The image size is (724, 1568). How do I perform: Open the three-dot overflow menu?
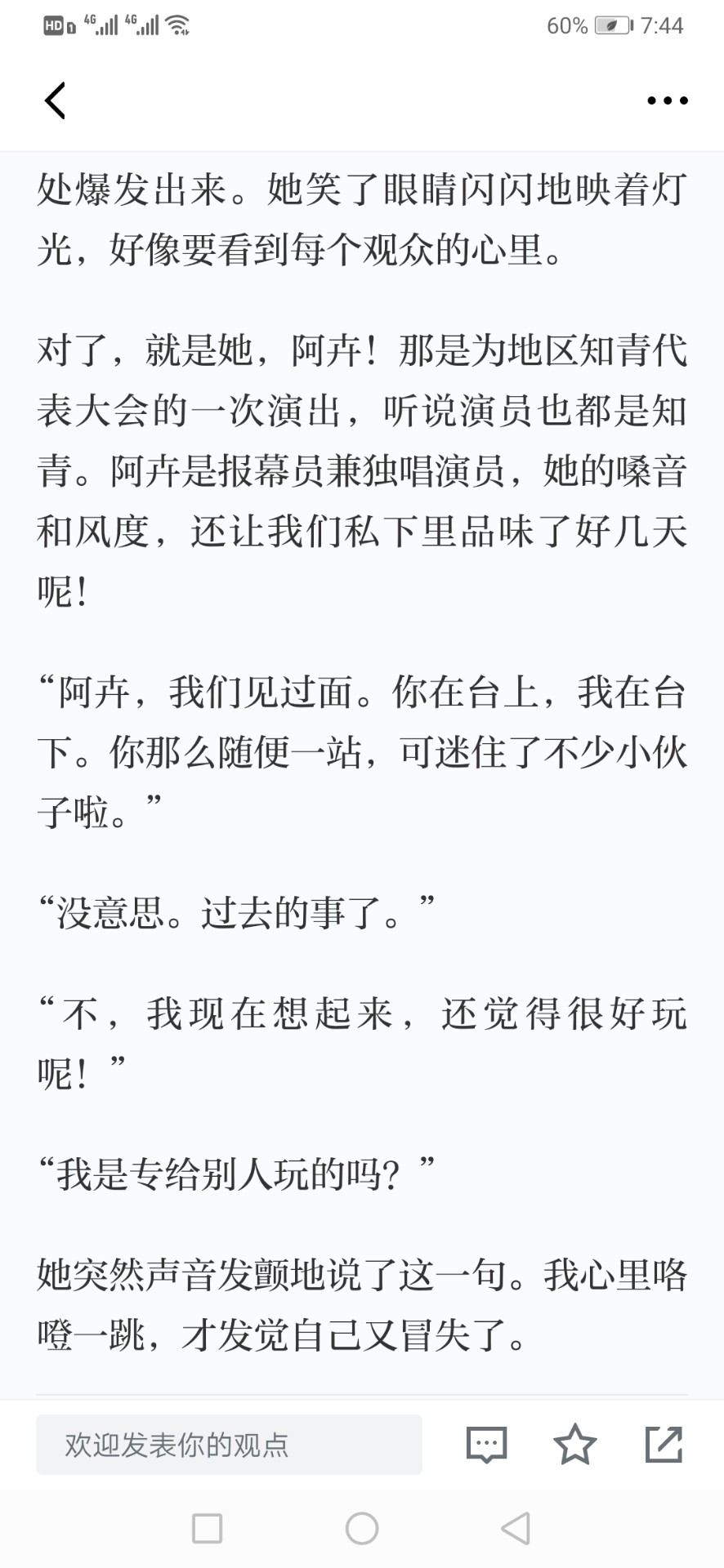pyautogui.click(x=667, y=100)
